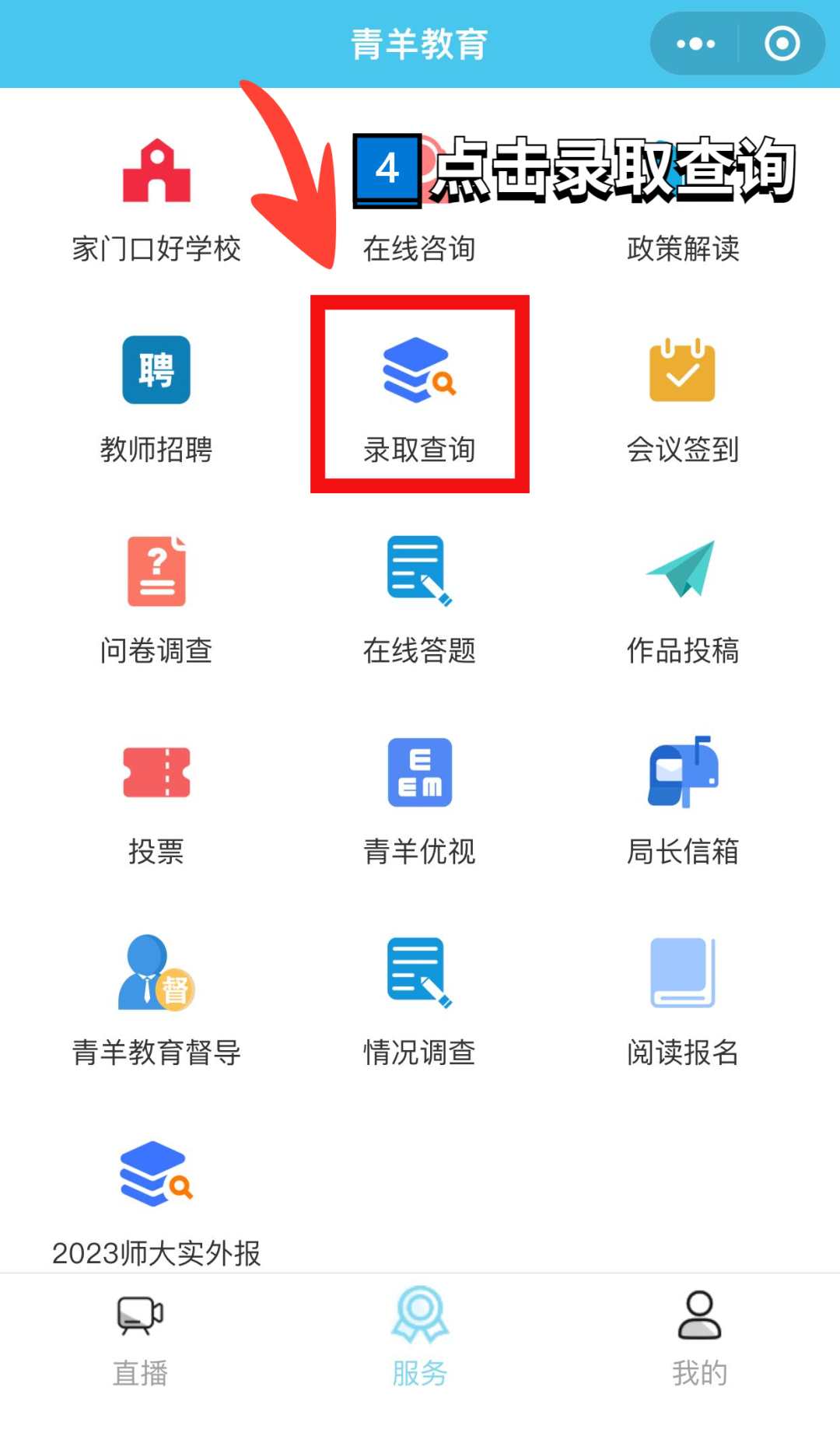
Task: Close the mini program with the circle button
Action: (782, 44)
